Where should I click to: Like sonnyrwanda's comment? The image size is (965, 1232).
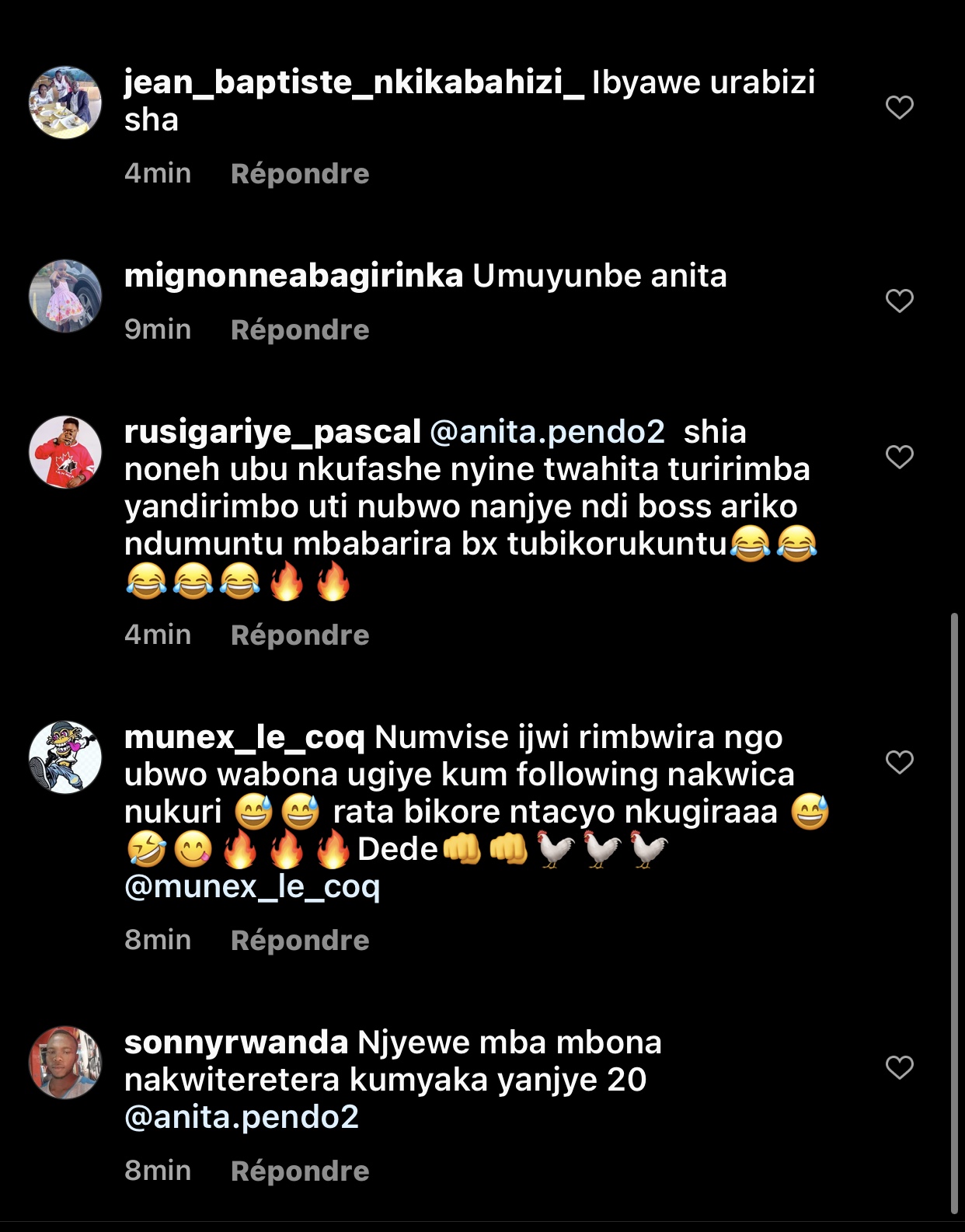coord(899,1067)
